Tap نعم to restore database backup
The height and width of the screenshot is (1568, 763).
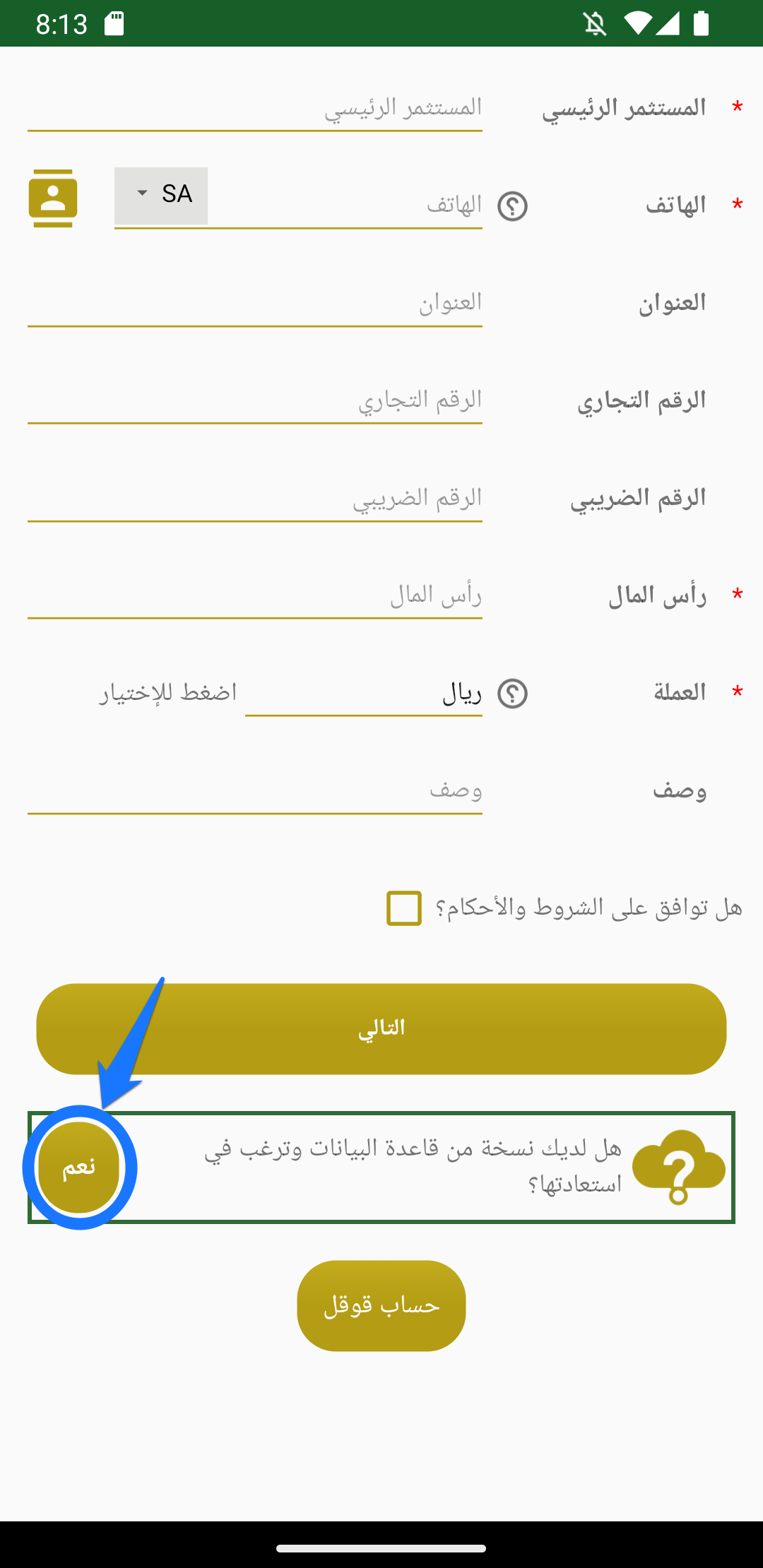point(79,1167)
